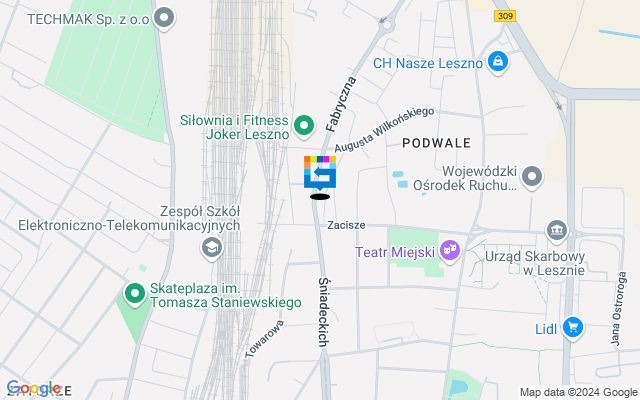The height and width of the screenshot is (400, 640).
Task: Open the Skateplaza im. Tomasza Staniewskiego pin
Action: tap(134, 293)
